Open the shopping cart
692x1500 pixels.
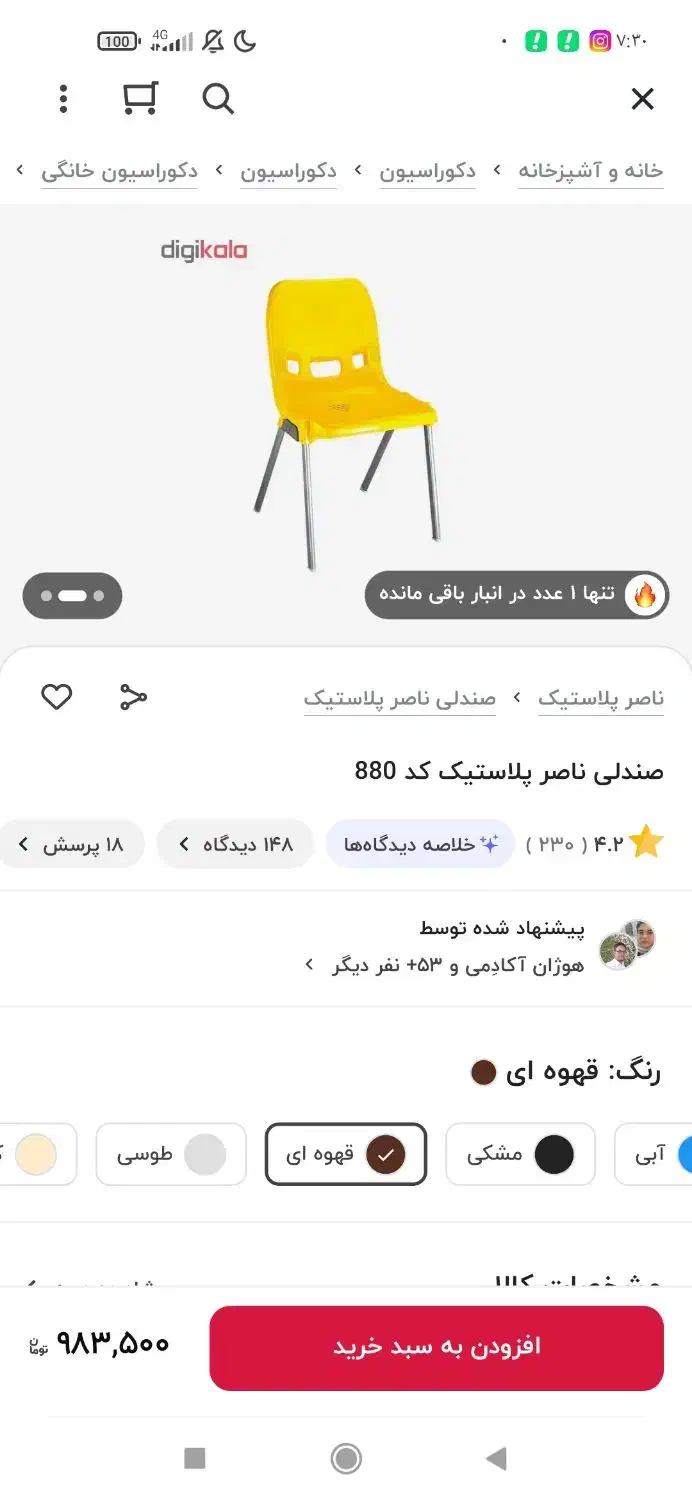pyautogui.click(x=140, y=98)
